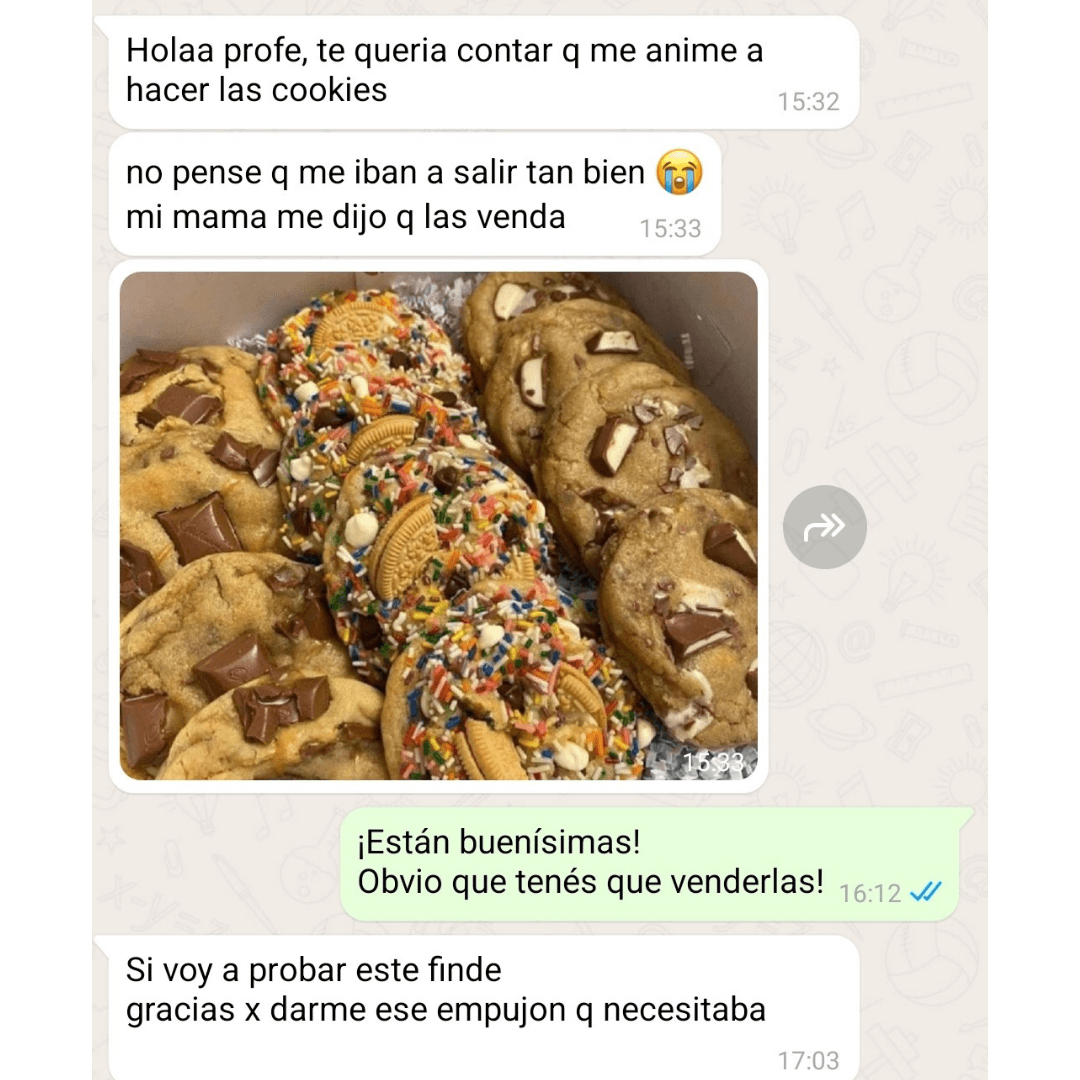Open the cookies photo in the chat
Image resolution: width=1080 pixels, height=1080 pixels.
pos(438,525)
